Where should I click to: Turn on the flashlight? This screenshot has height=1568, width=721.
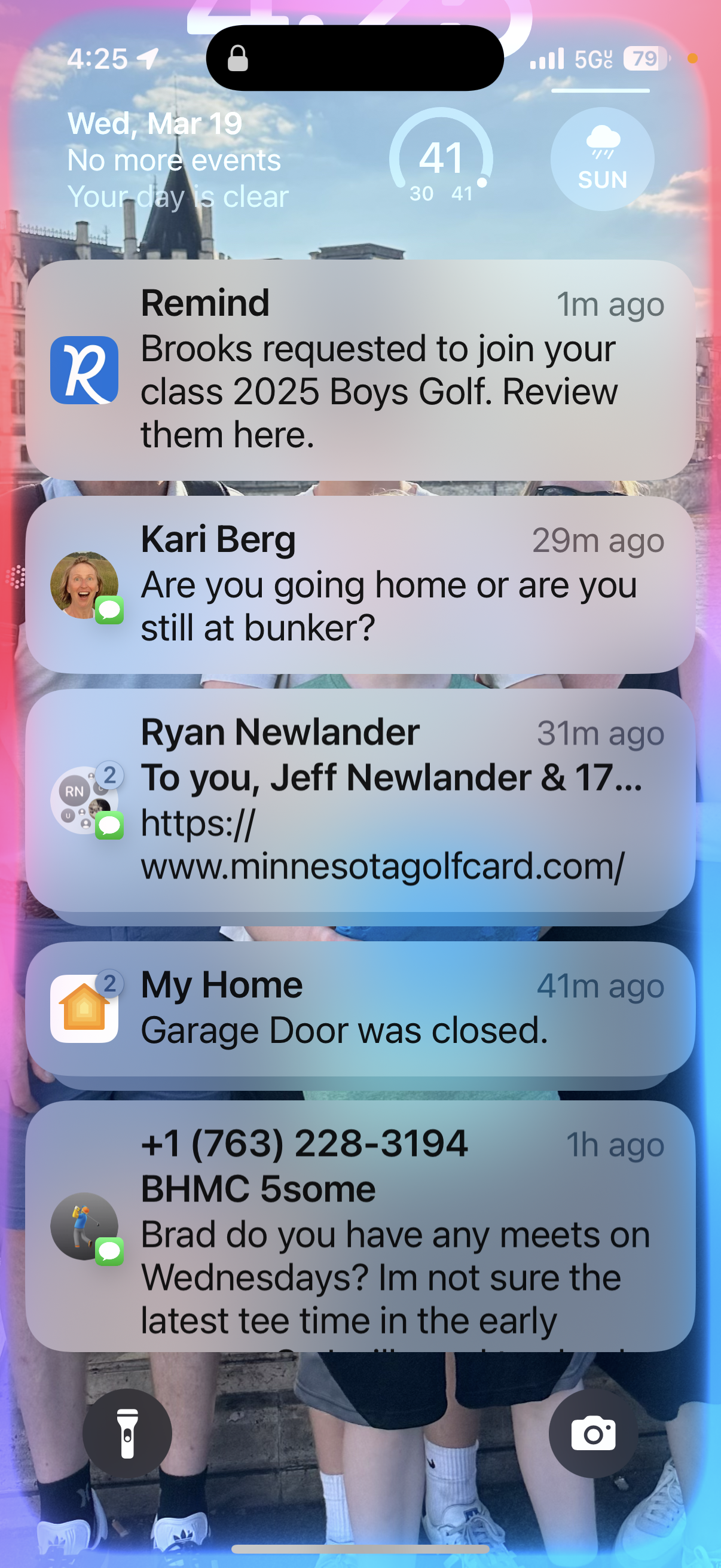pos(127,1433)
